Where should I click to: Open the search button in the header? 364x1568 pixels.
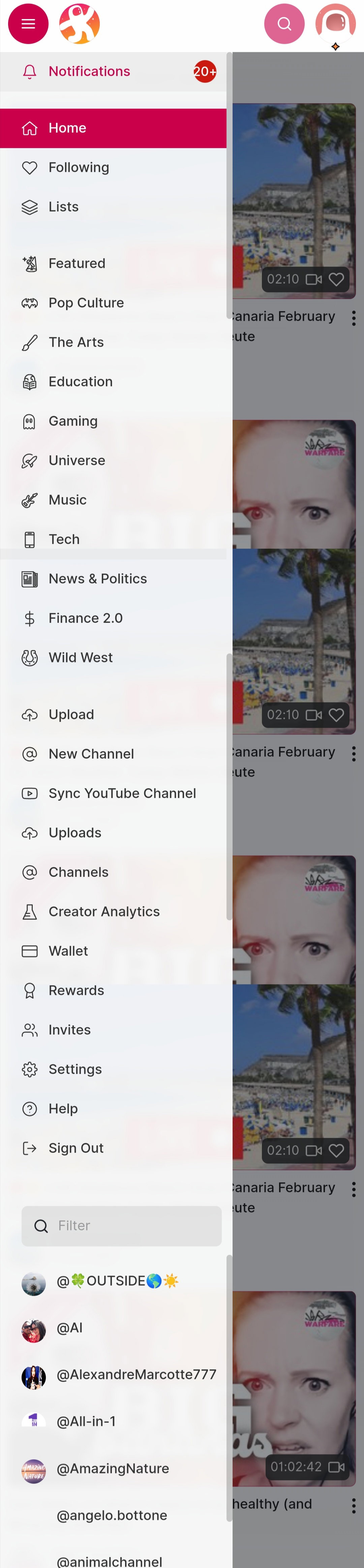pos(284,24)
